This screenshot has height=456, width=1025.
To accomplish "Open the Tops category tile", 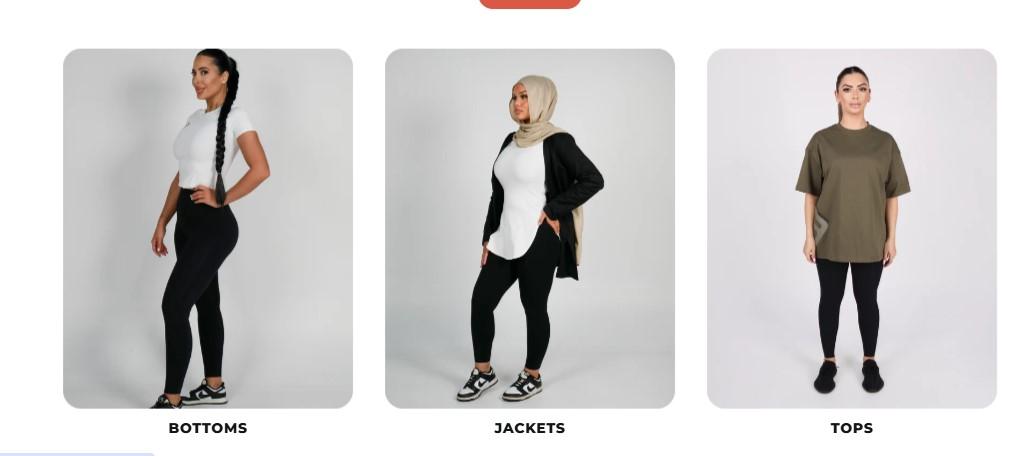I will pyautogui.click(x=852, y=228).
